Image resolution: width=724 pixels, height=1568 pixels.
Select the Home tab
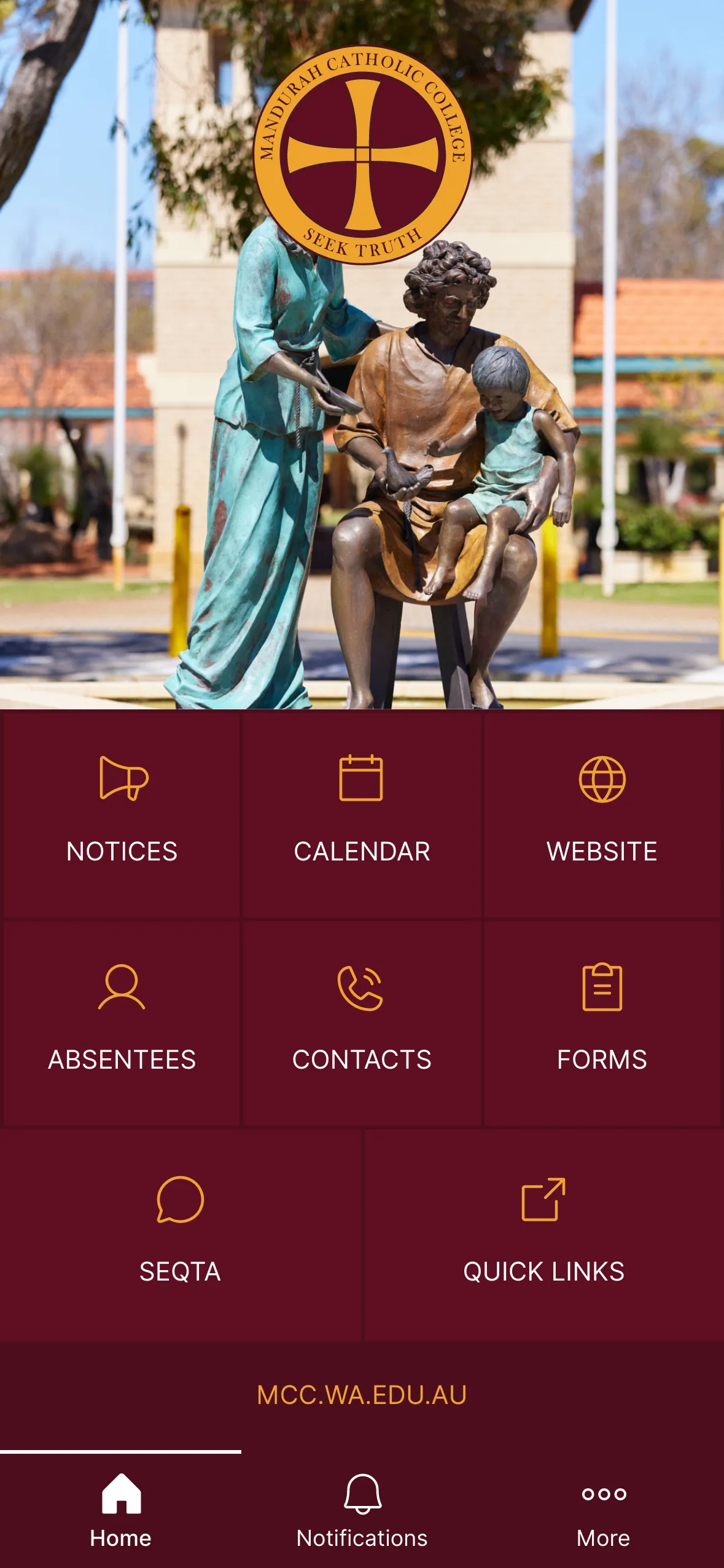121,1511
